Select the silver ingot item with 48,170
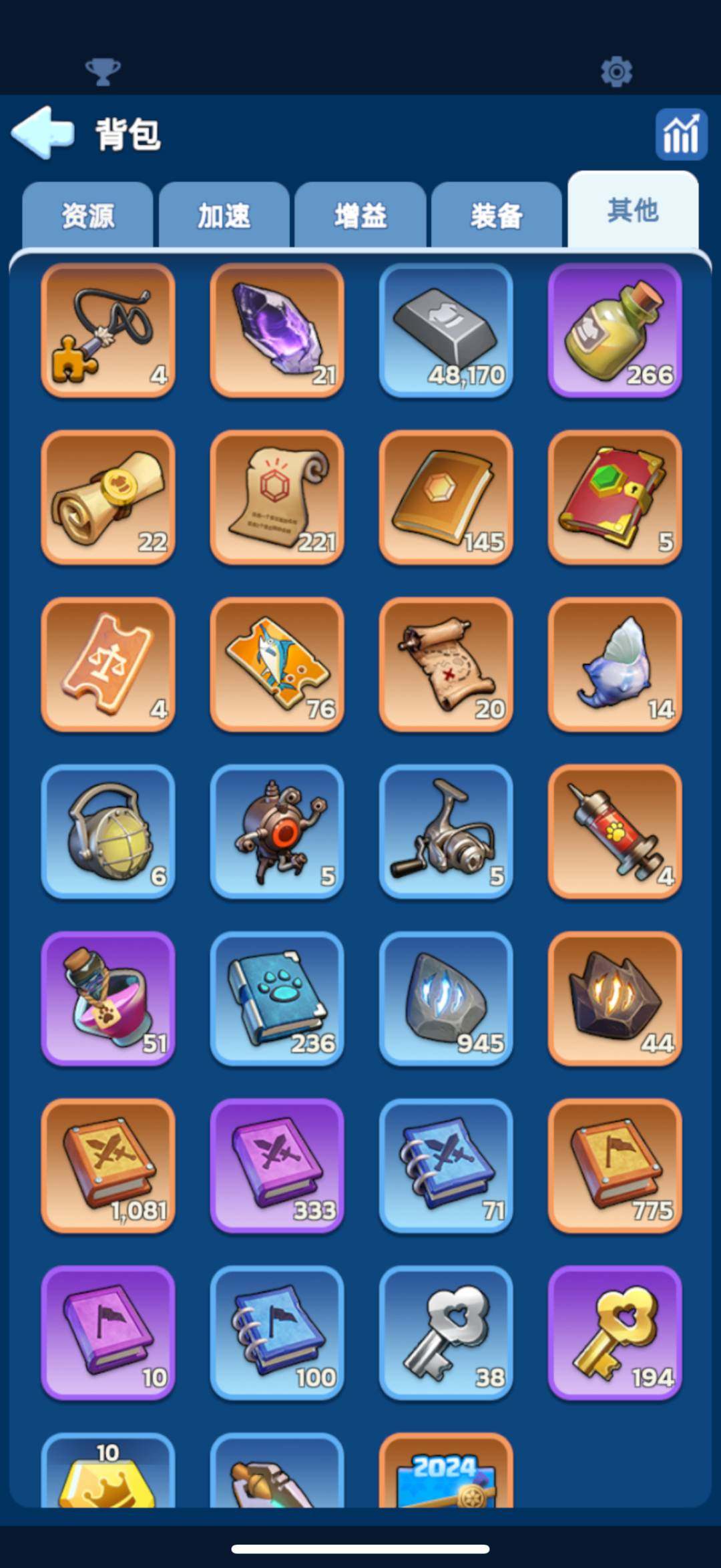The width and height of the screenshot is (721, 1568). [x=446, y=331]
